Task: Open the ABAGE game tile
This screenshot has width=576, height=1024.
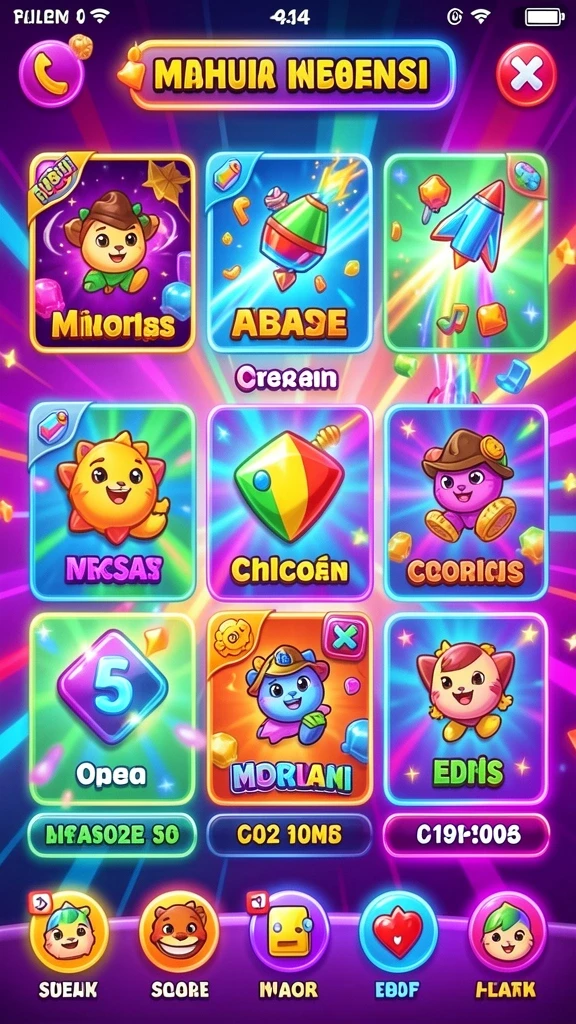Action: 289,253
